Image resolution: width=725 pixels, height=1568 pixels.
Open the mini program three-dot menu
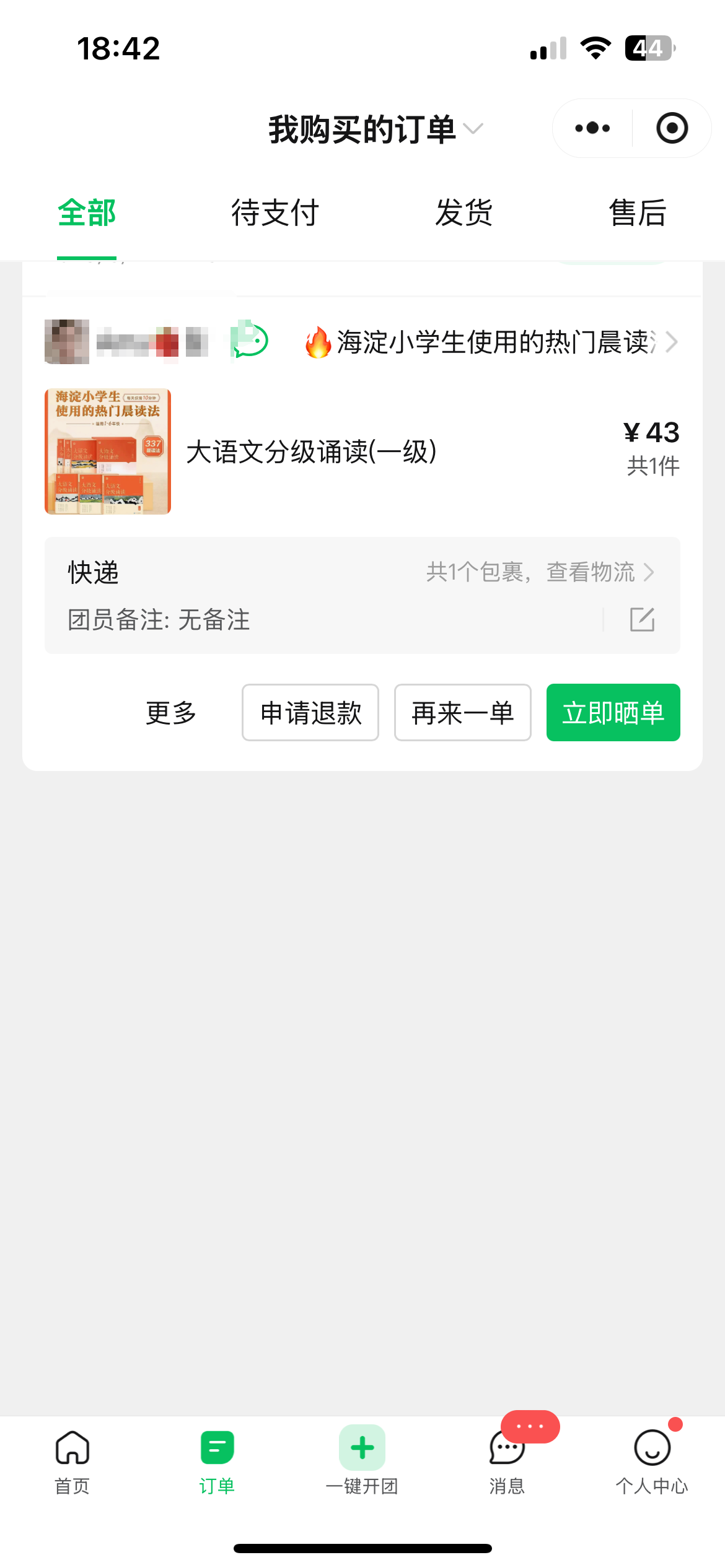point(592,128)
